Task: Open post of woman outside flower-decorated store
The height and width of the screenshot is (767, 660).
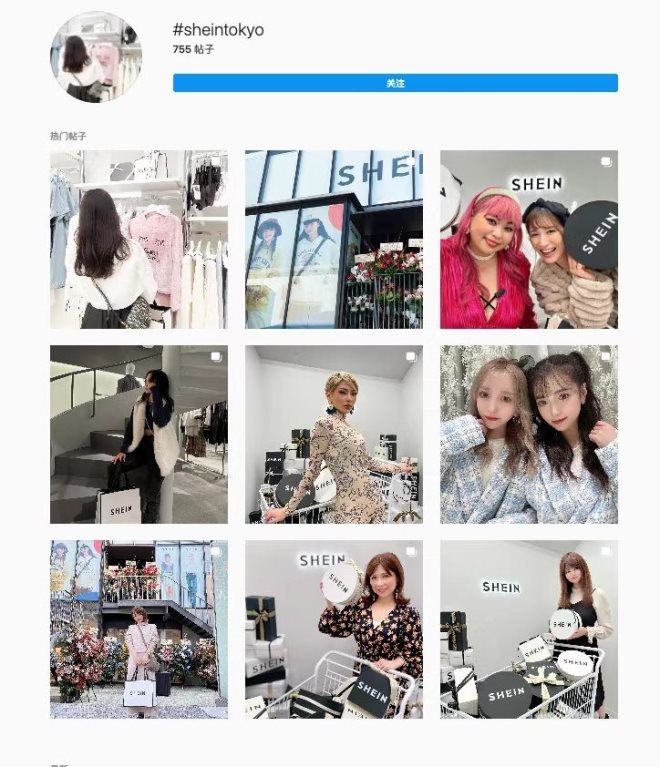Action: point(139,629)
